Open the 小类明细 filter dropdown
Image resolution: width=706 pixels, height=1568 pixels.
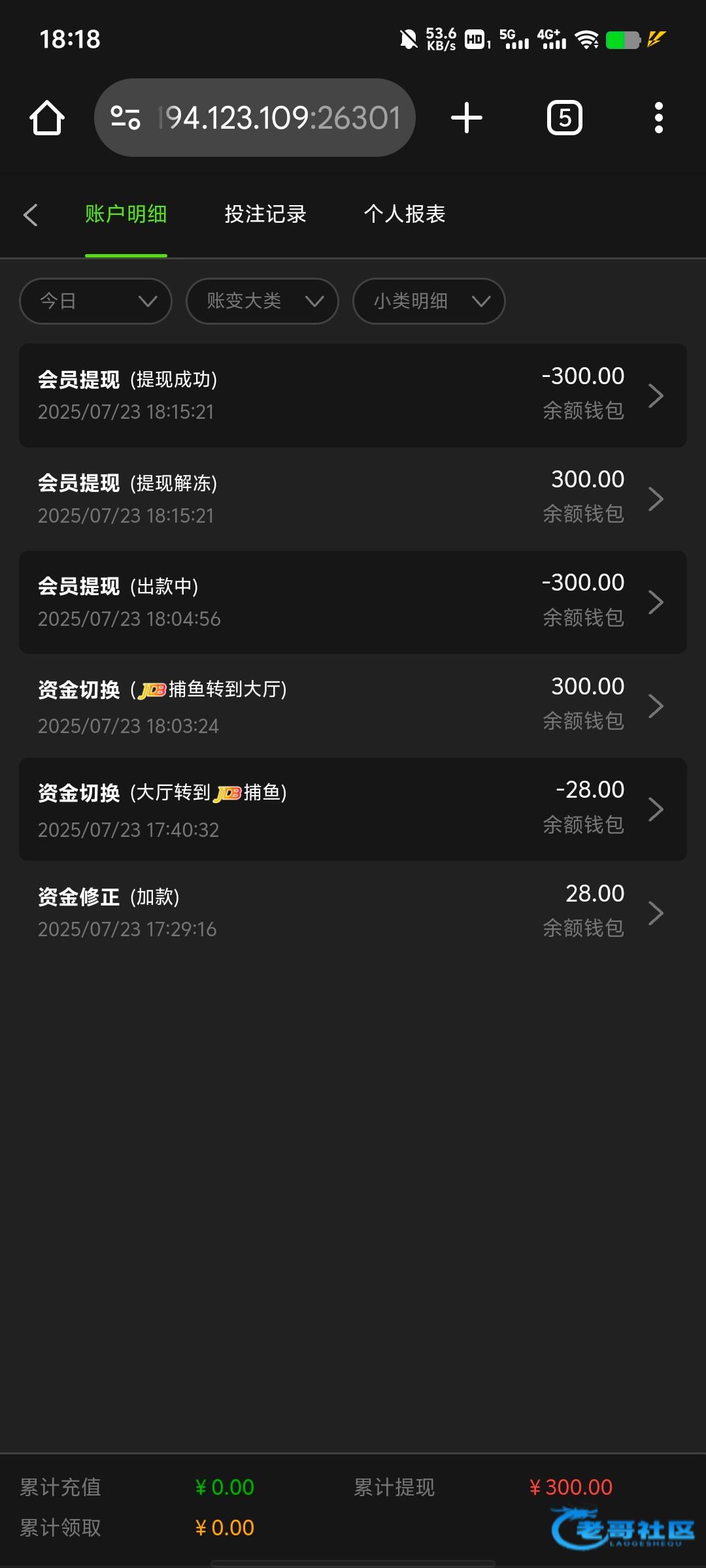[x=429, y=301]
